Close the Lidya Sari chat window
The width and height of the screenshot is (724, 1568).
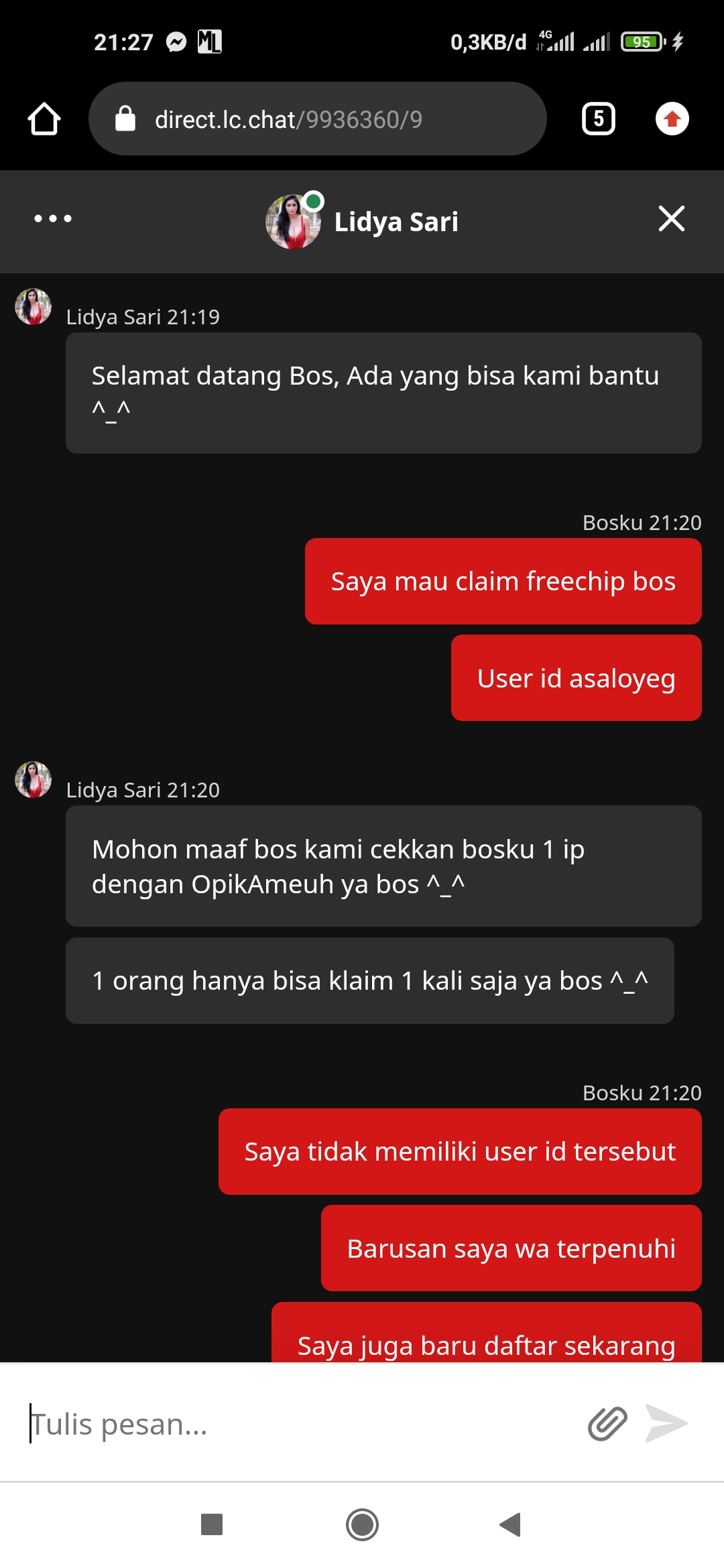tap(671, 218)
